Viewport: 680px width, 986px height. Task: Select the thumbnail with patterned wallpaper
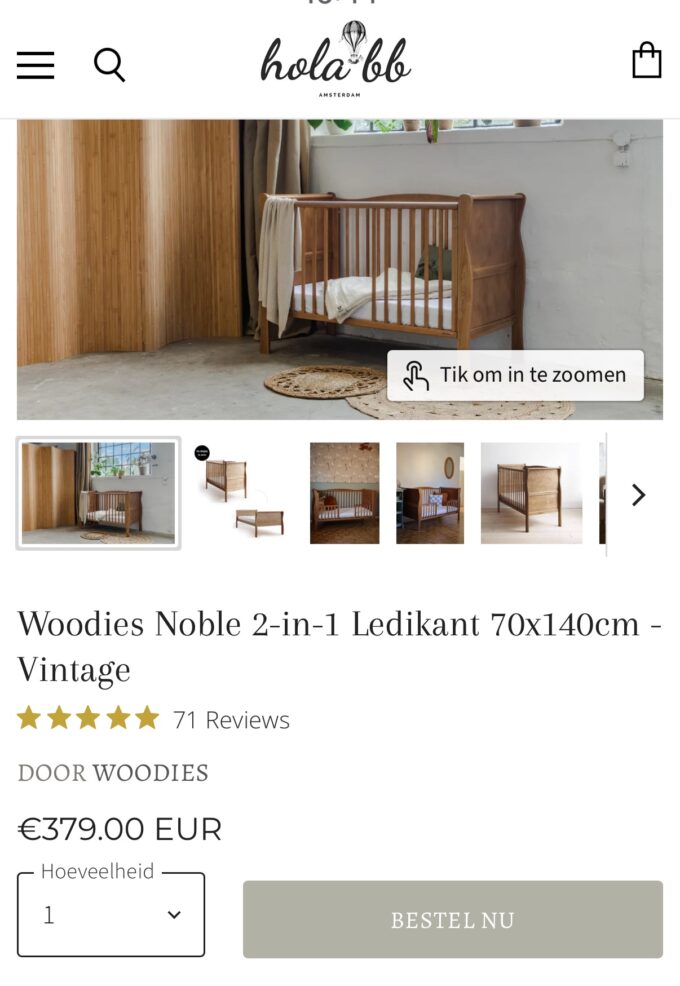point(344,494)
